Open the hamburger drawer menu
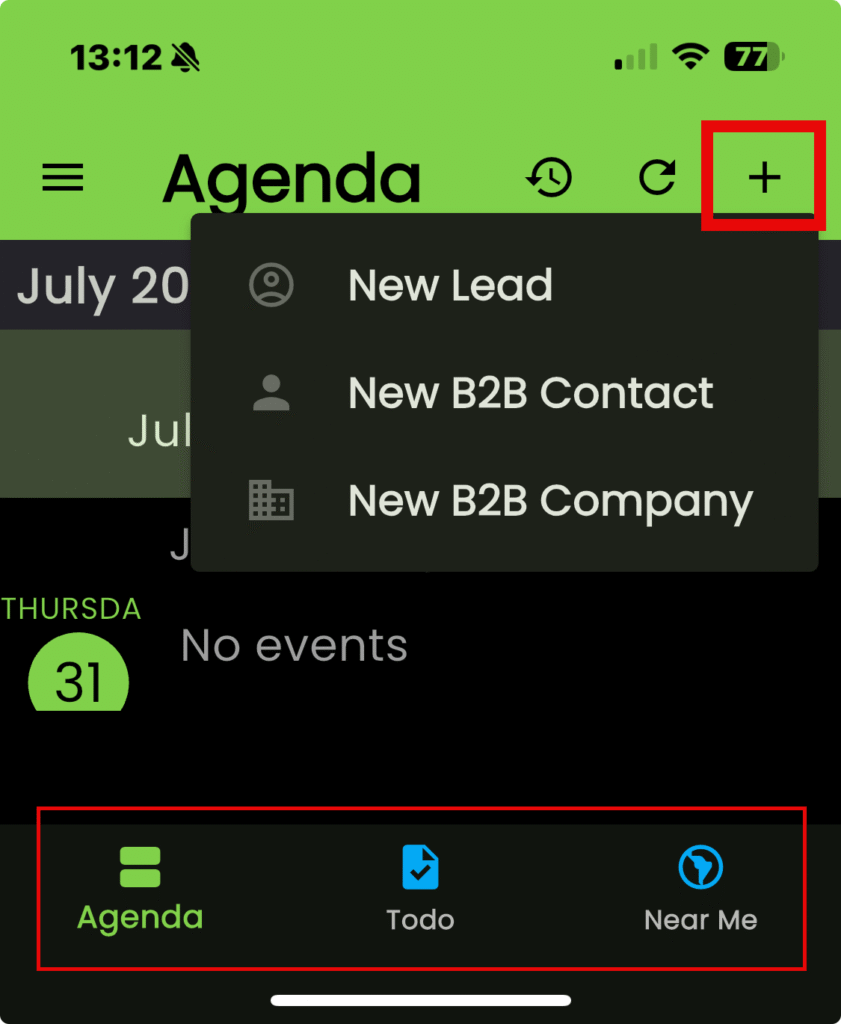The width and height of the screenshot is (841, 1024). (63, 178)
